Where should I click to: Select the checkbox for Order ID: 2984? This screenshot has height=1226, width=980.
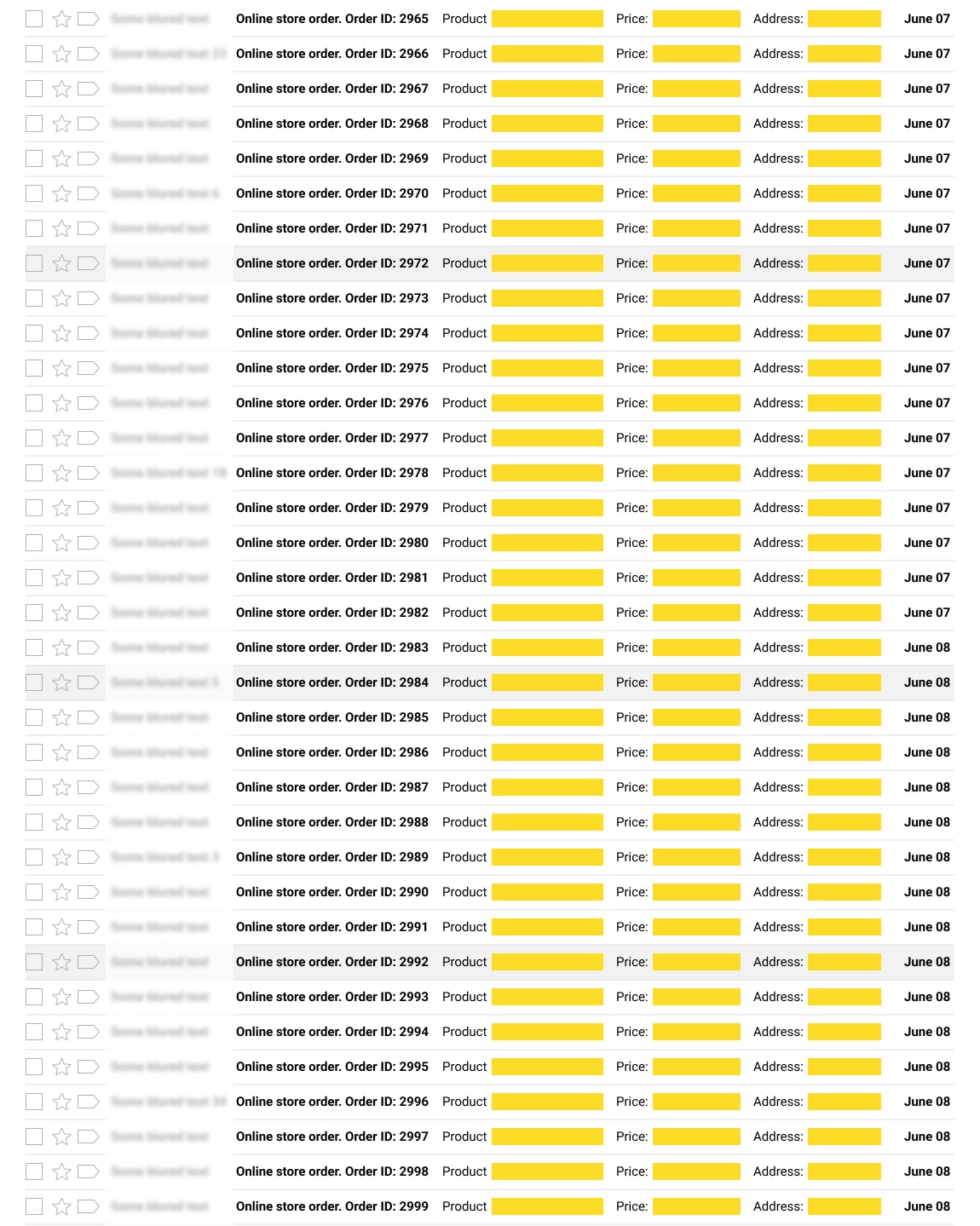point(34,682)
